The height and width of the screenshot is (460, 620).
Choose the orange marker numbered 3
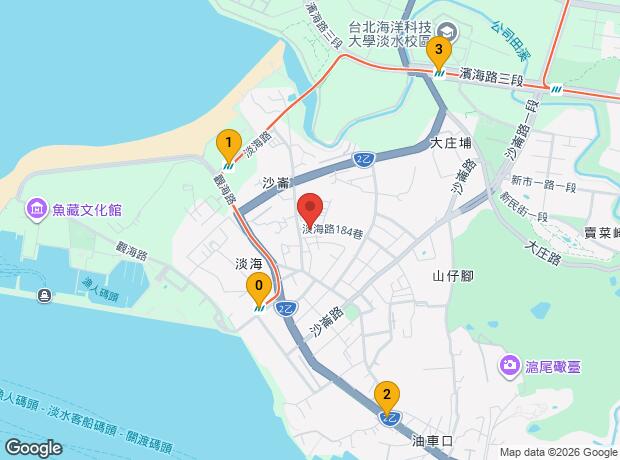click(439, 53)
